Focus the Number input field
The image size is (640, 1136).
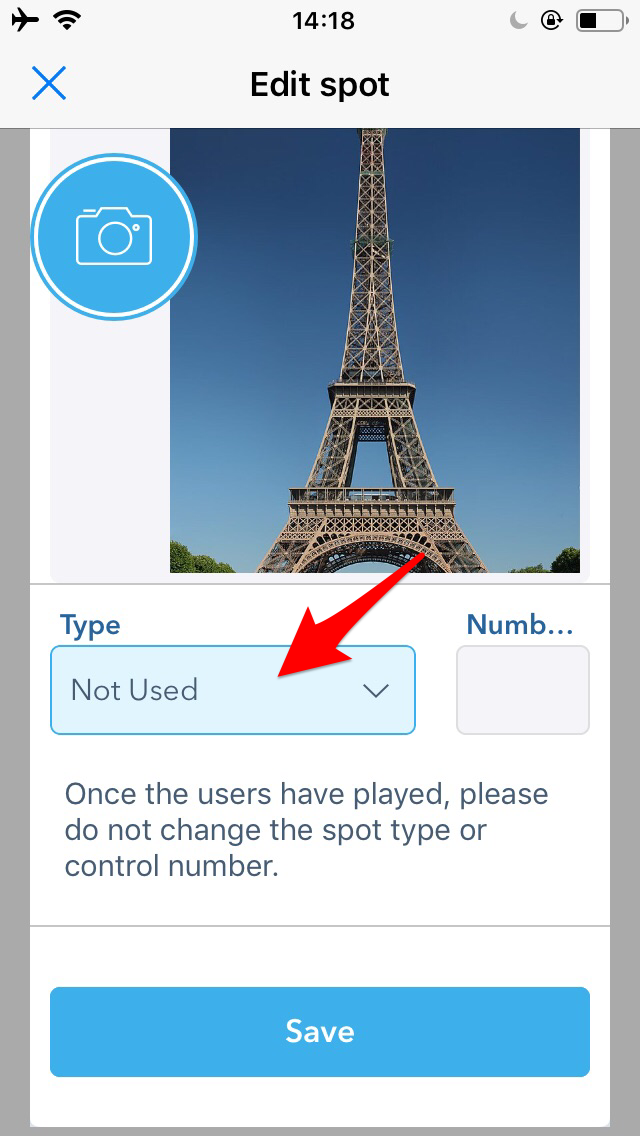click(x=523, y=690)
